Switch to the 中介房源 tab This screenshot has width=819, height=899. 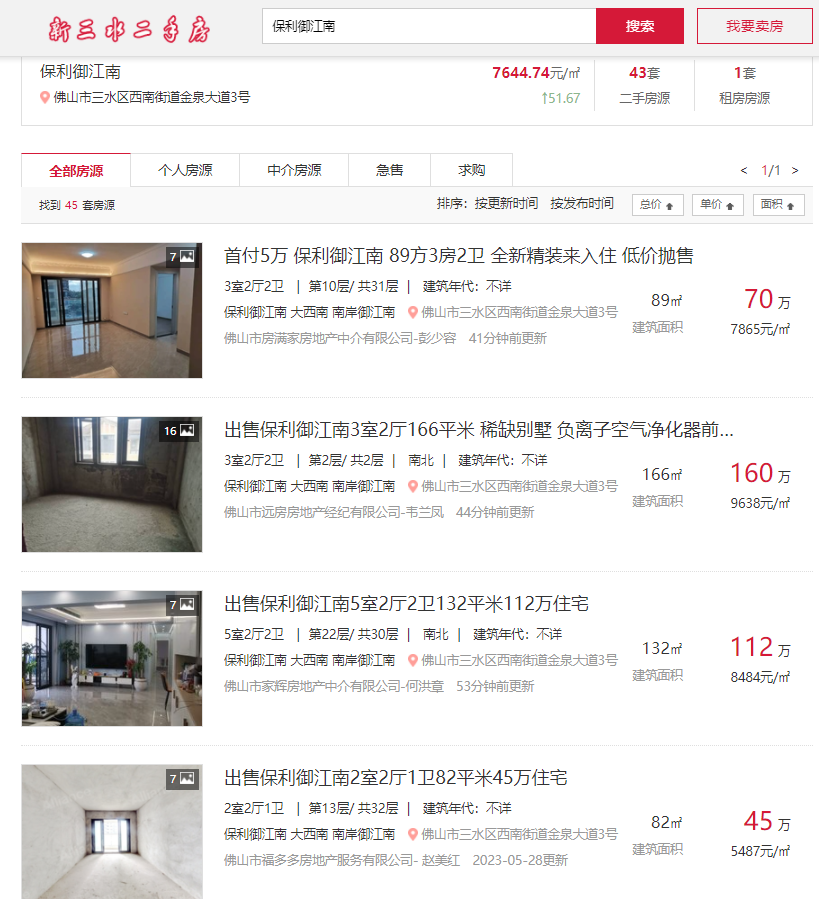click(294, 170)
